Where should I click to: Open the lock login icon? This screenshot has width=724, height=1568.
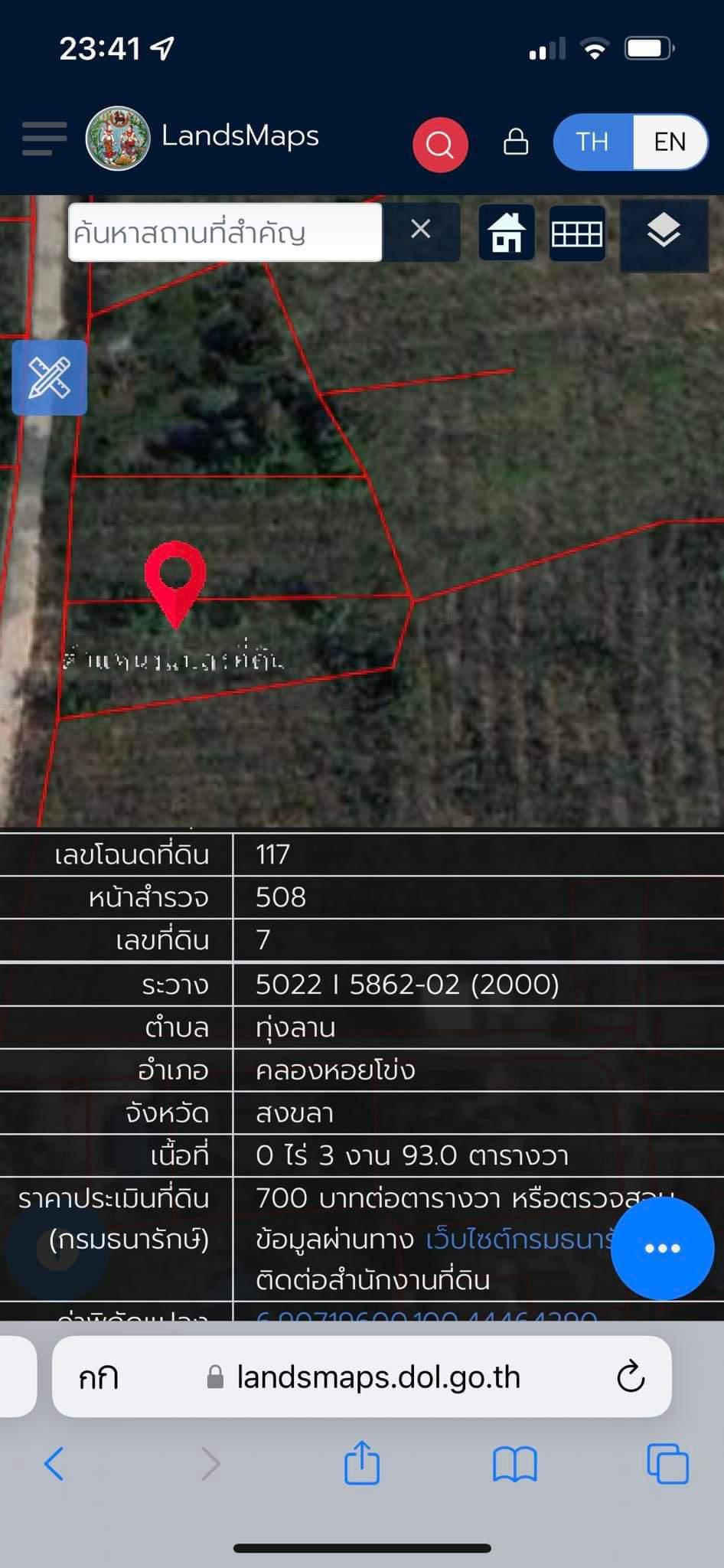pos(516,142)
